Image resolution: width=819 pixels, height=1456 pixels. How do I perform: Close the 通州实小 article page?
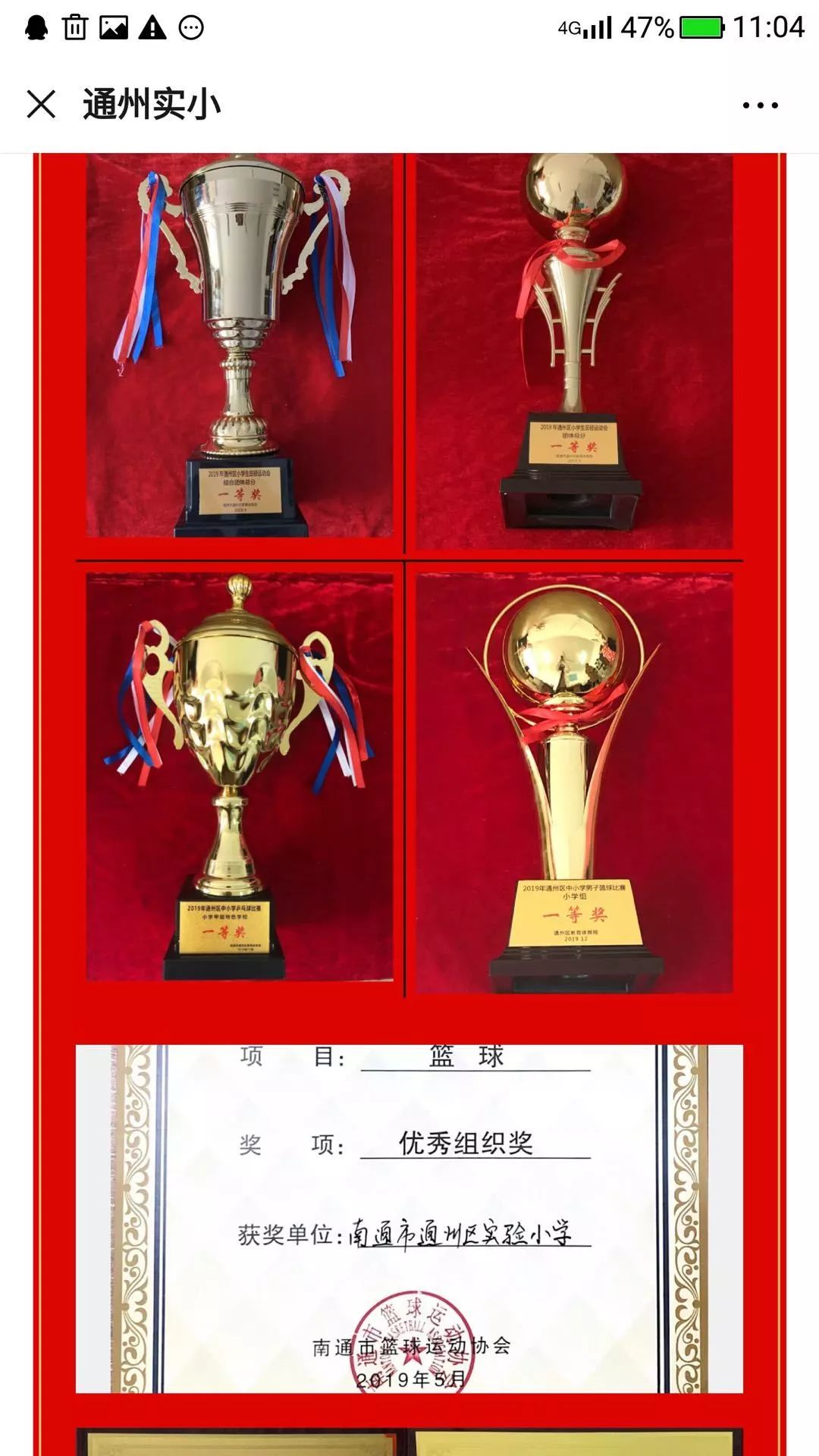point(41,105)
